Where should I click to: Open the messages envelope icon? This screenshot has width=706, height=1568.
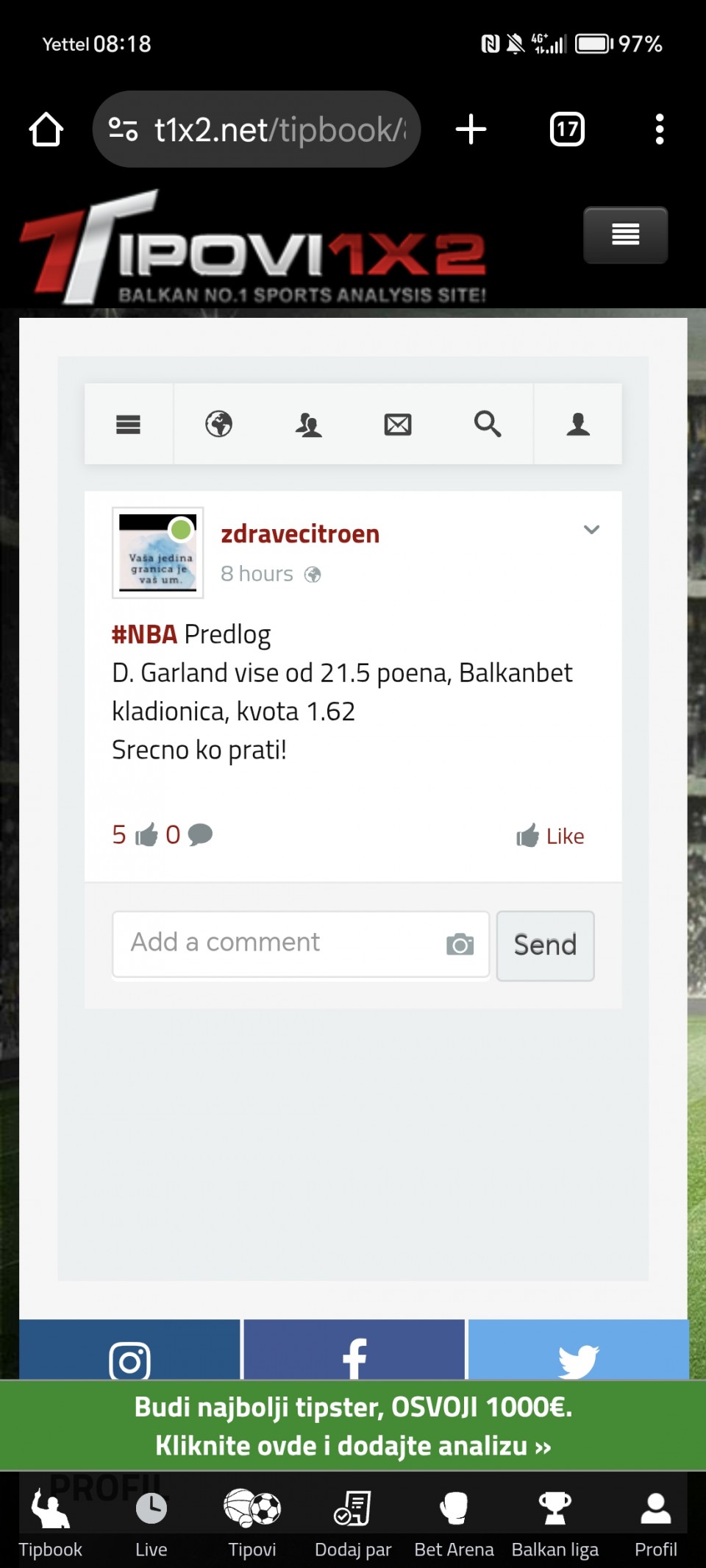pos(398,425)
